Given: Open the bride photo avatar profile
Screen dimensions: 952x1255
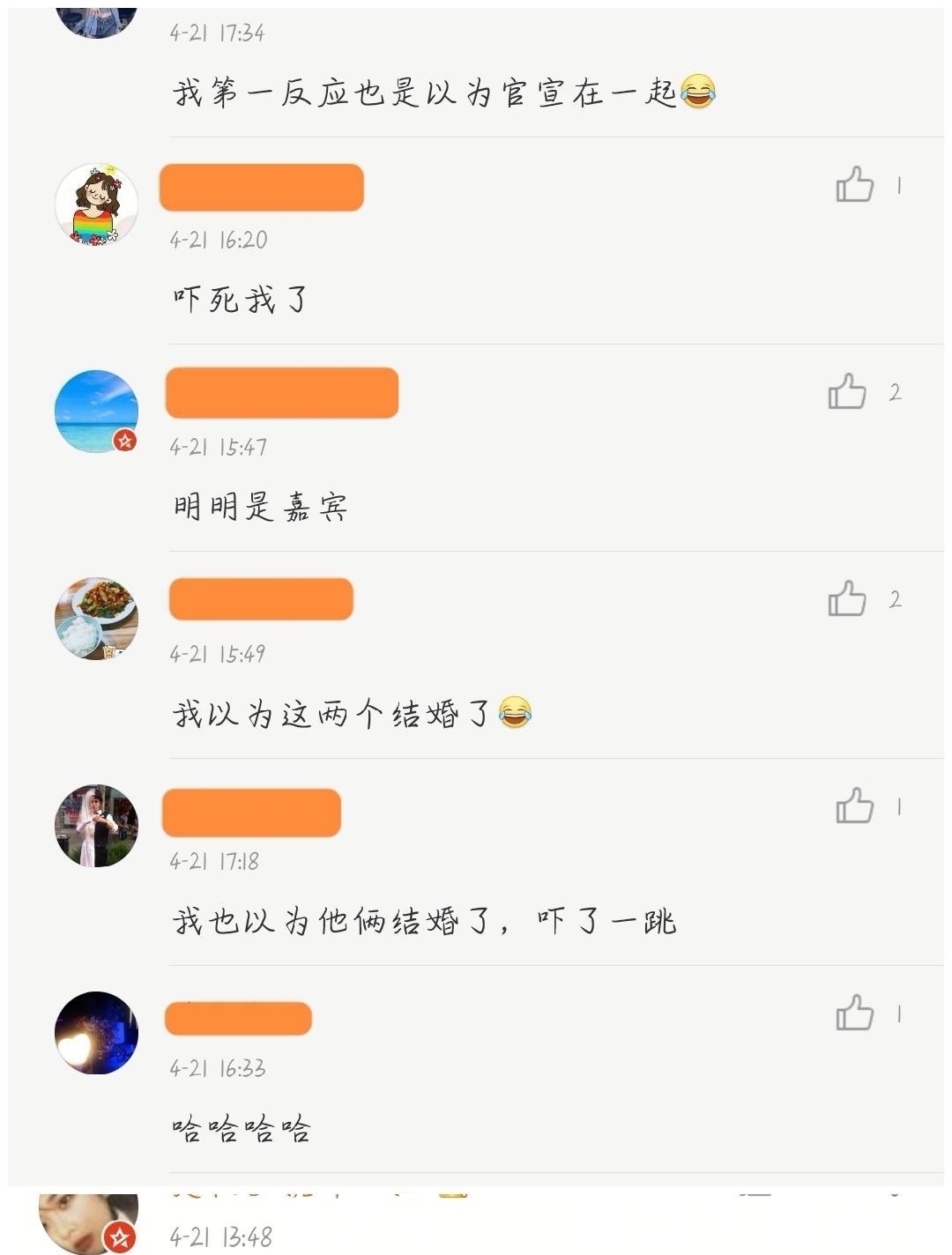Looking at the screenshot, I should click(x=97, y=825).
